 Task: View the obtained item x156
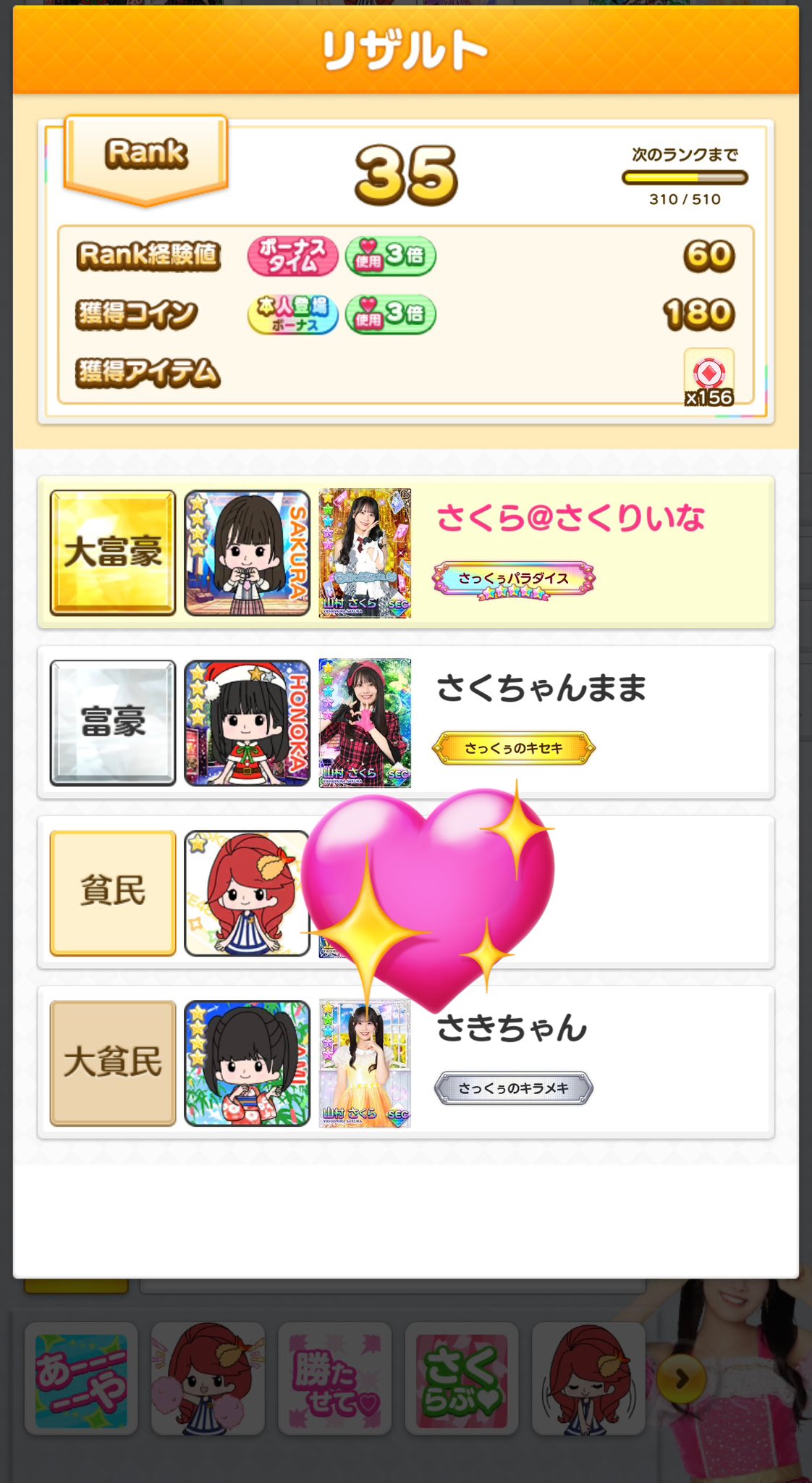709,375
